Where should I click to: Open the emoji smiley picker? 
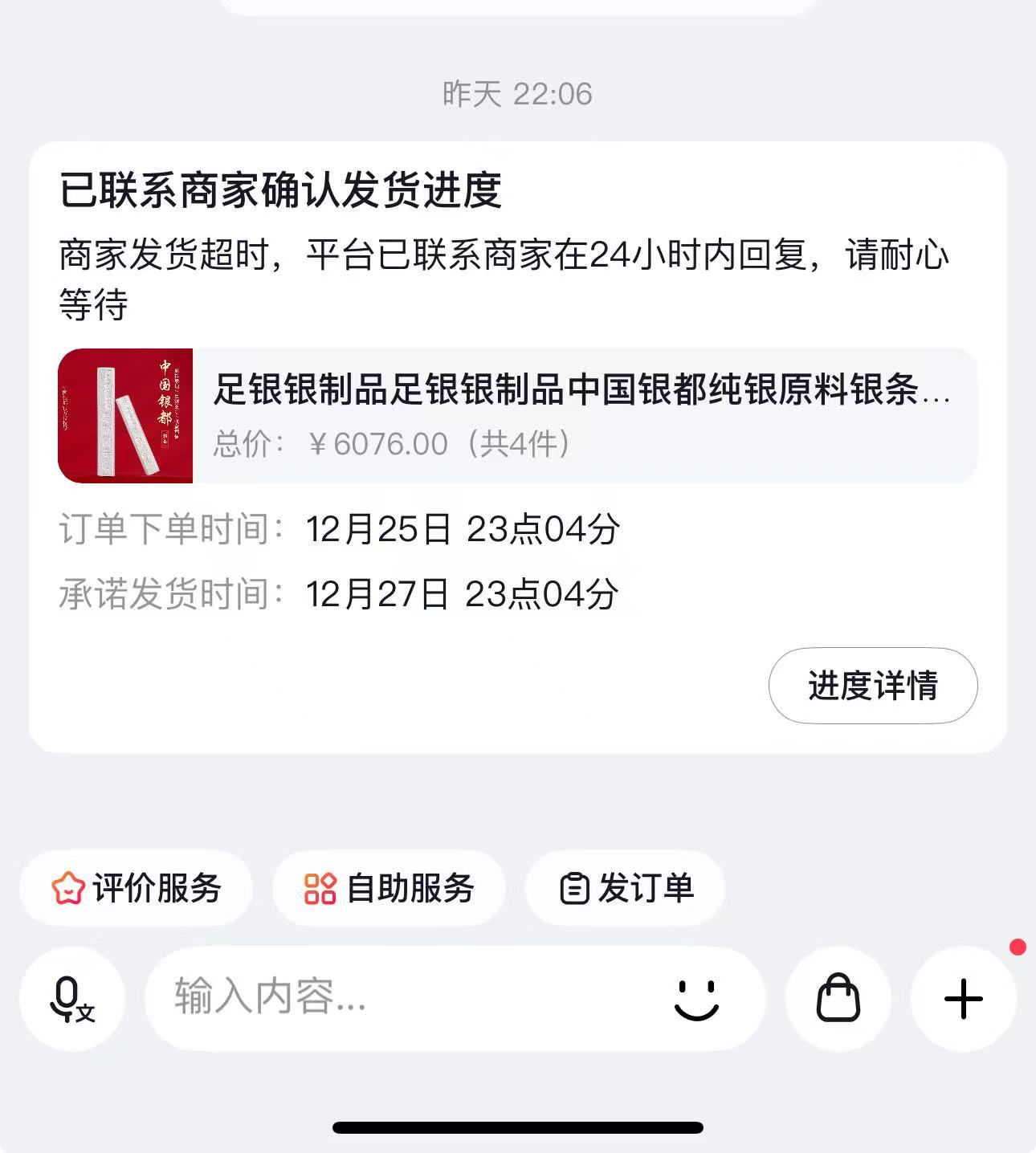695,999
